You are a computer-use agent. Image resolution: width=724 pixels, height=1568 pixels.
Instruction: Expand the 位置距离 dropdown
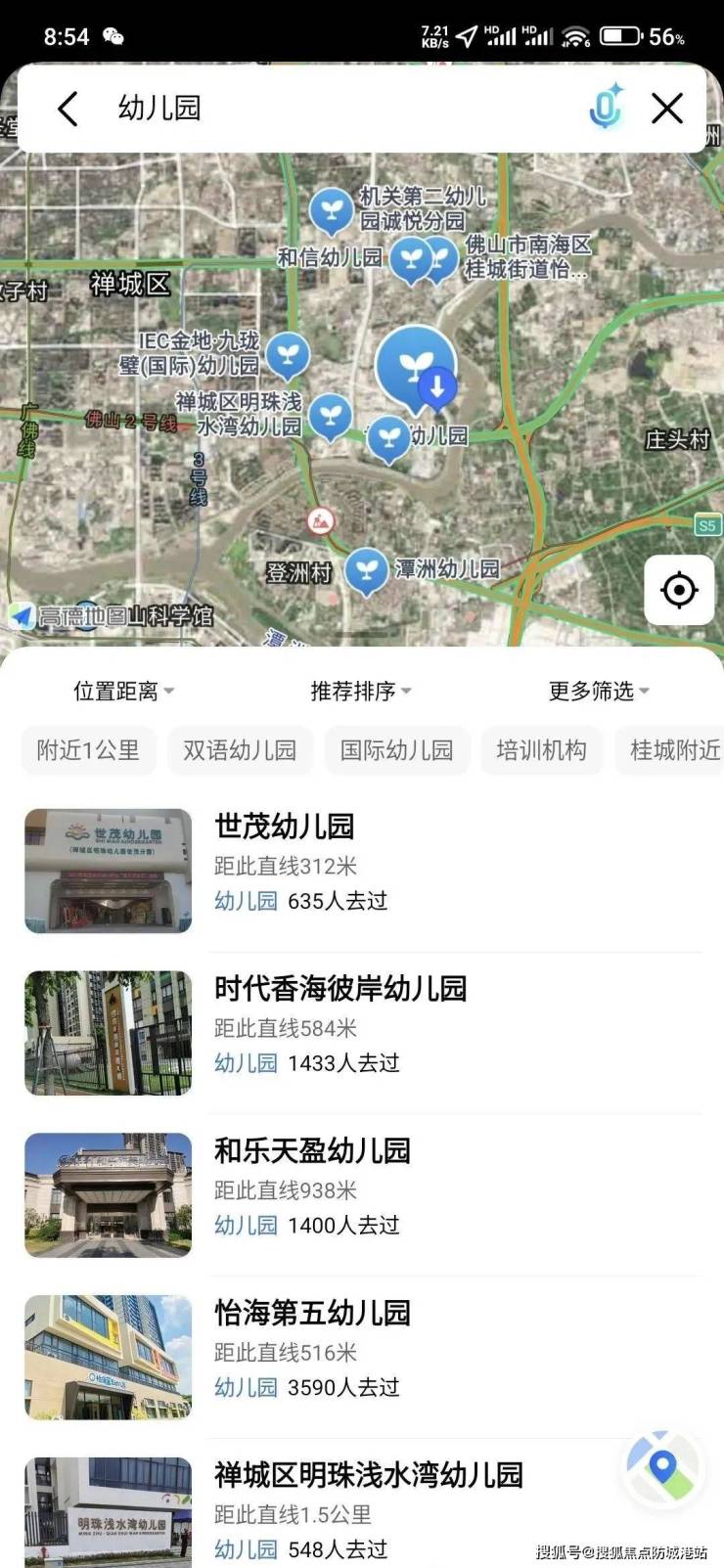click(x=123, y=692)
